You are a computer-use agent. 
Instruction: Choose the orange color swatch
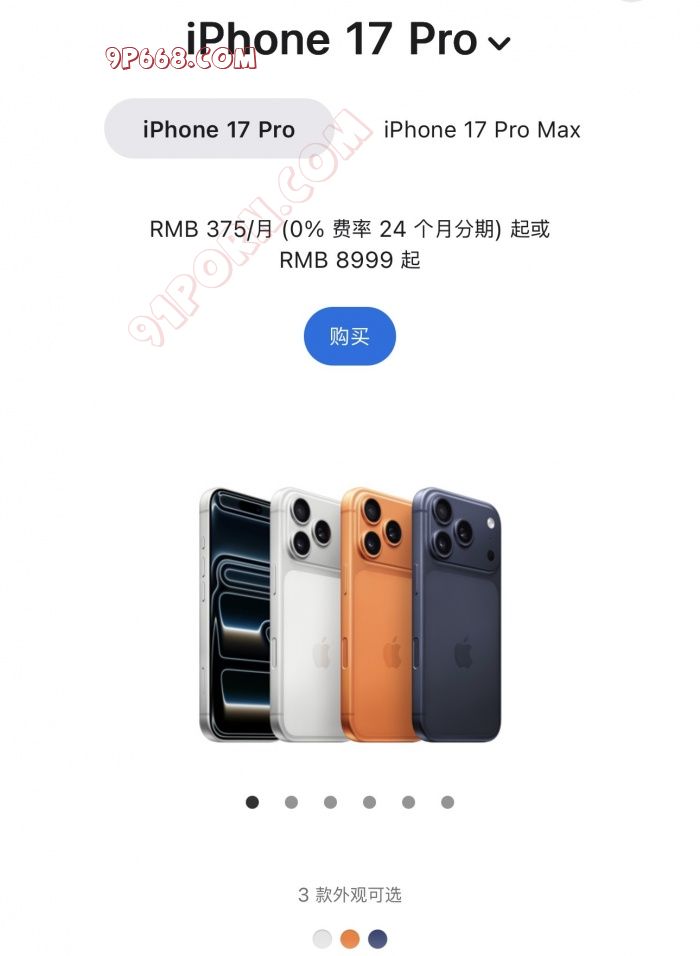(350, 939)
